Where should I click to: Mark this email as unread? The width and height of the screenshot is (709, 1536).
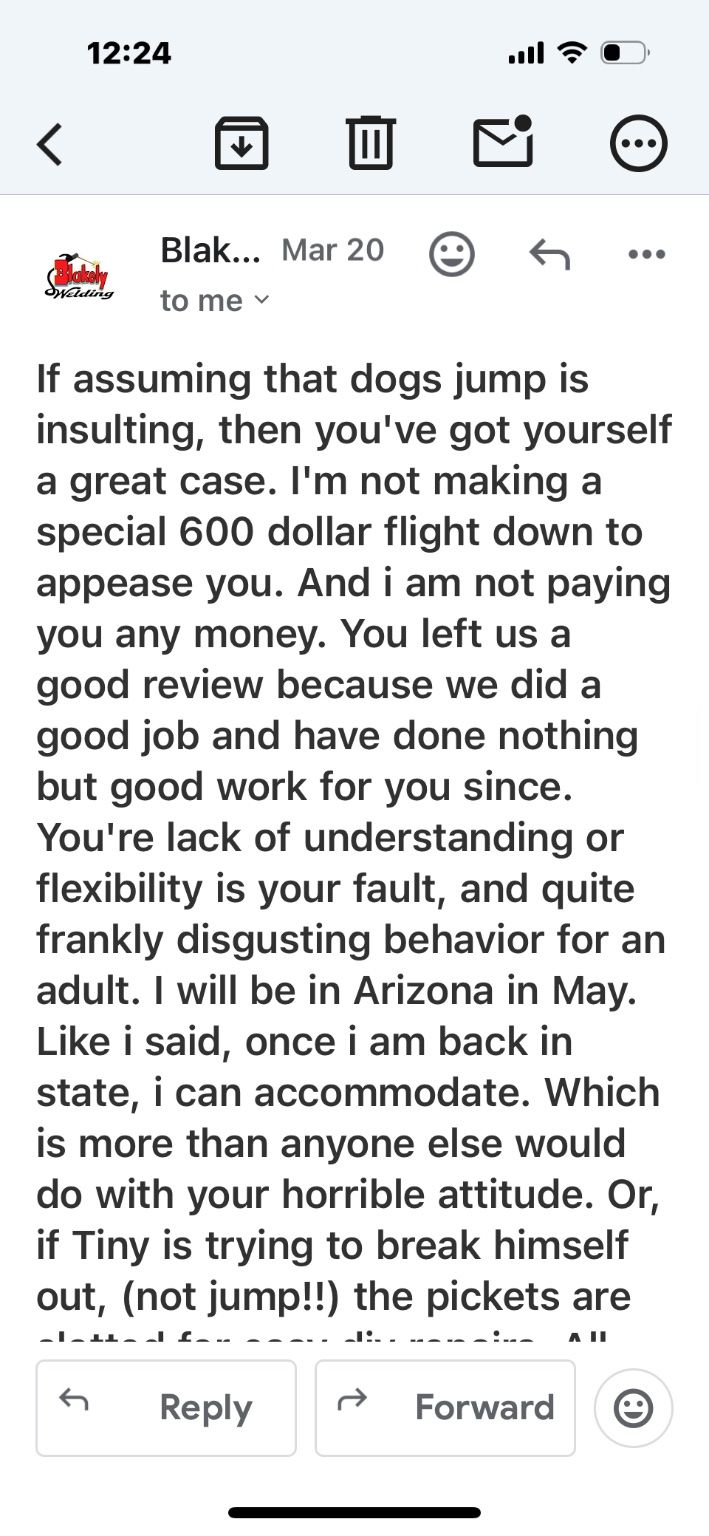[x=502, y=143]
